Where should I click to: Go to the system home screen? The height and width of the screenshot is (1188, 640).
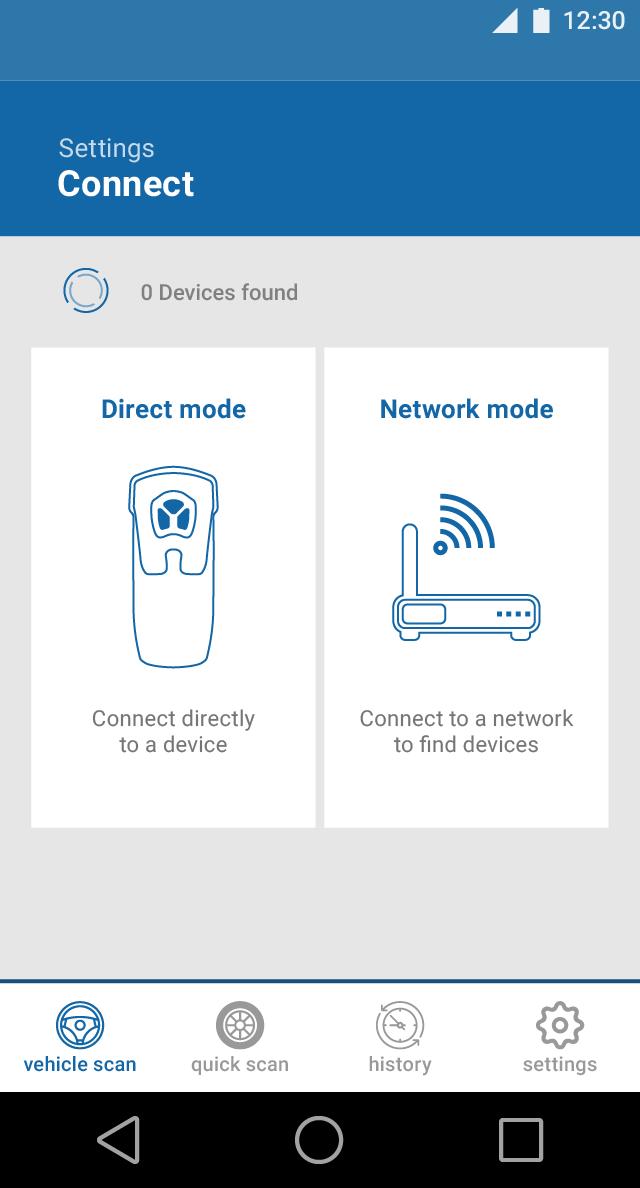(x=319, y=1140)
